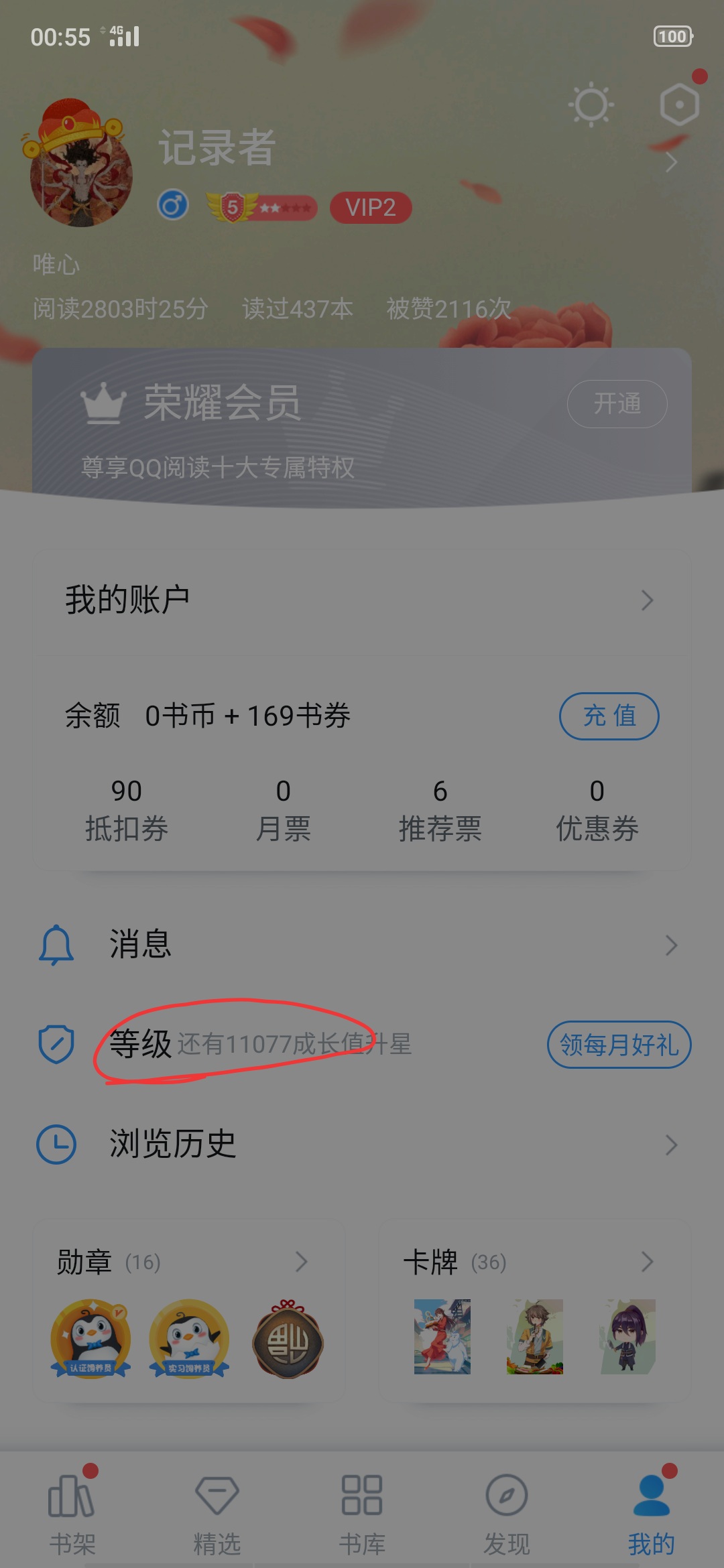View 优惠券 coupons
This screenshot has width=724, height=1568.
(597, 809)
